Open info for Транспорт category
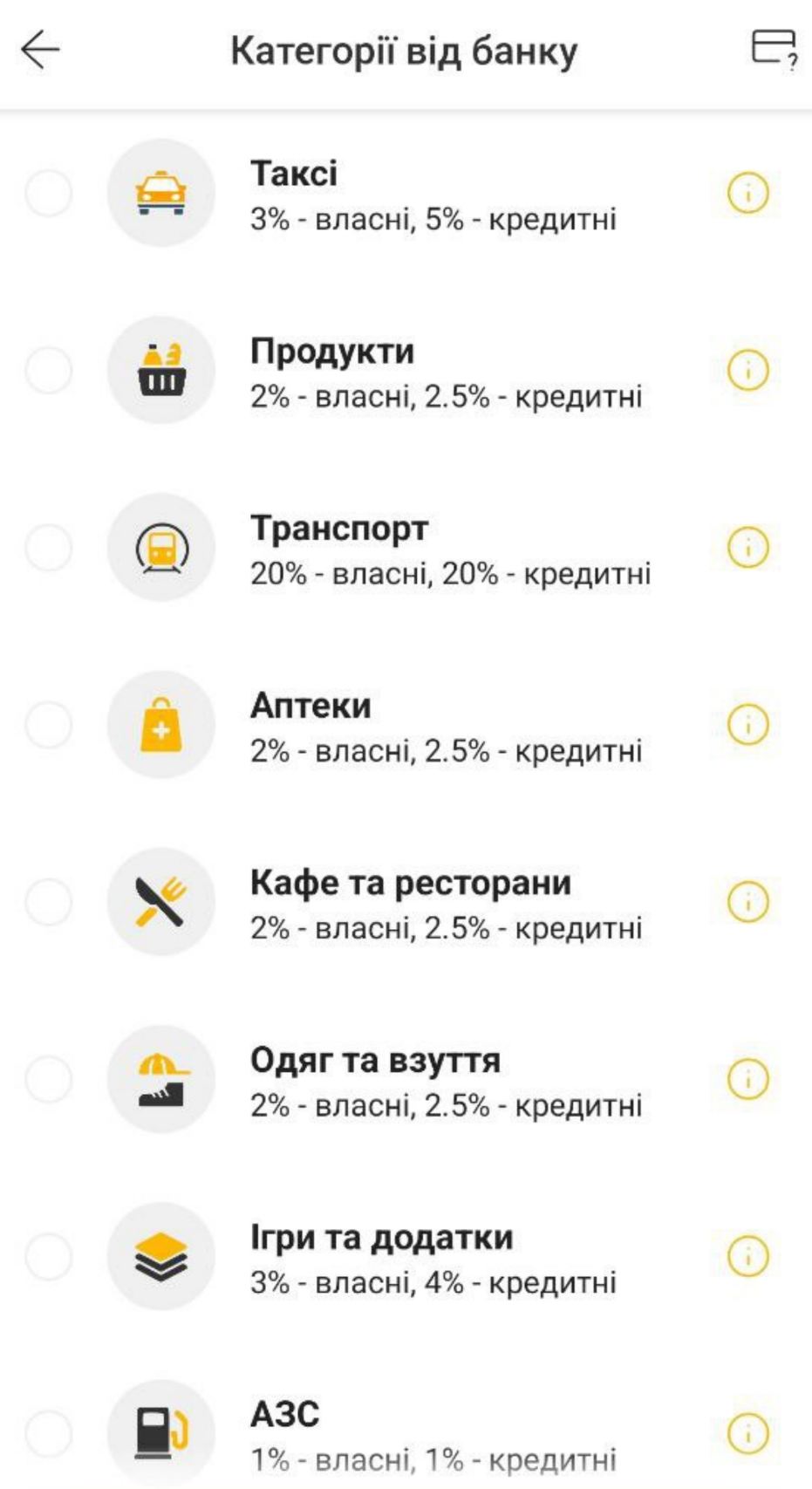The height and width of the screenshot is (1489, 812). pyautogui.click(x=747, y=548)
